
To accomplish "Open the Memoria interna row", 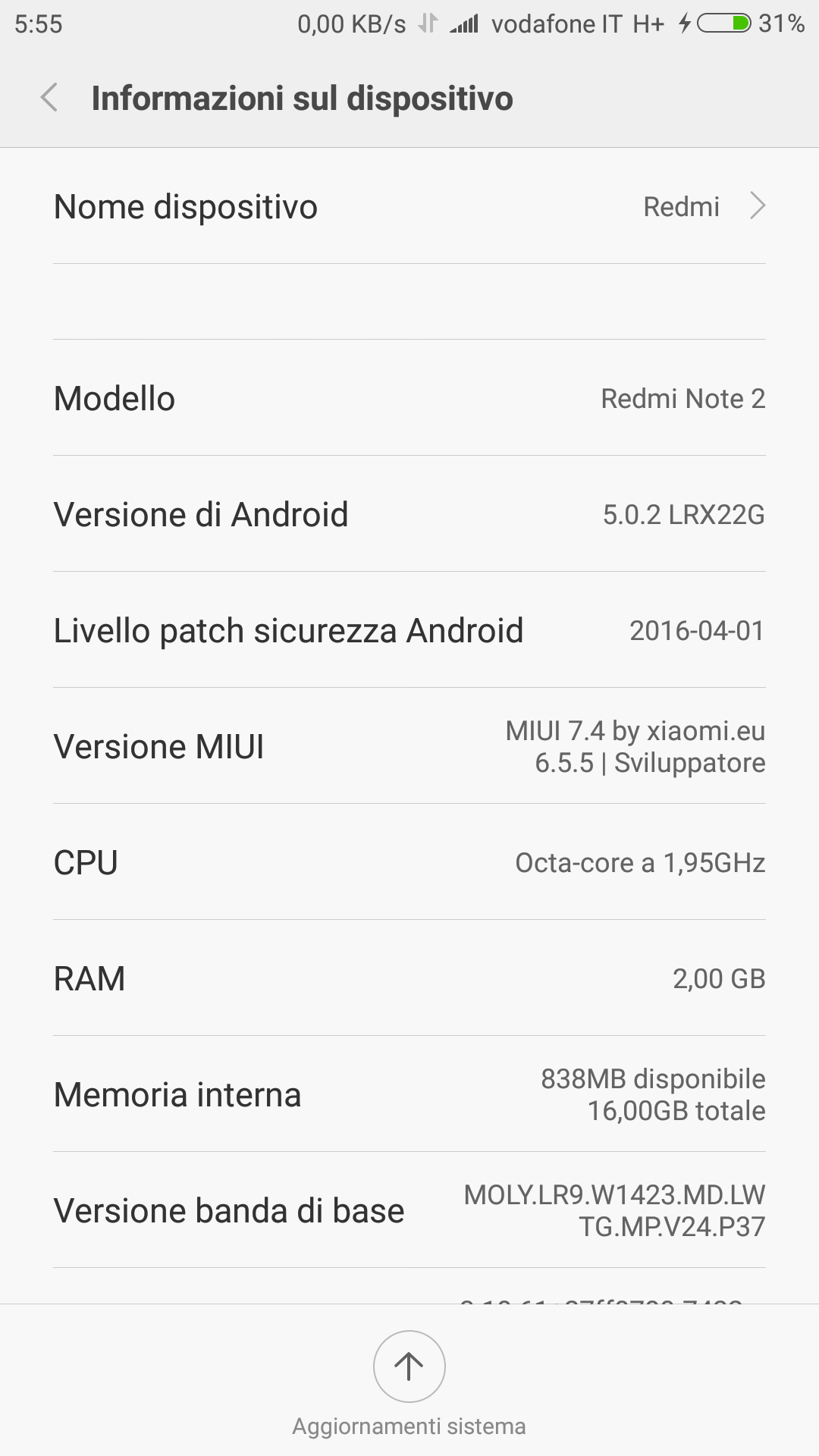I will coord(409,1094).
